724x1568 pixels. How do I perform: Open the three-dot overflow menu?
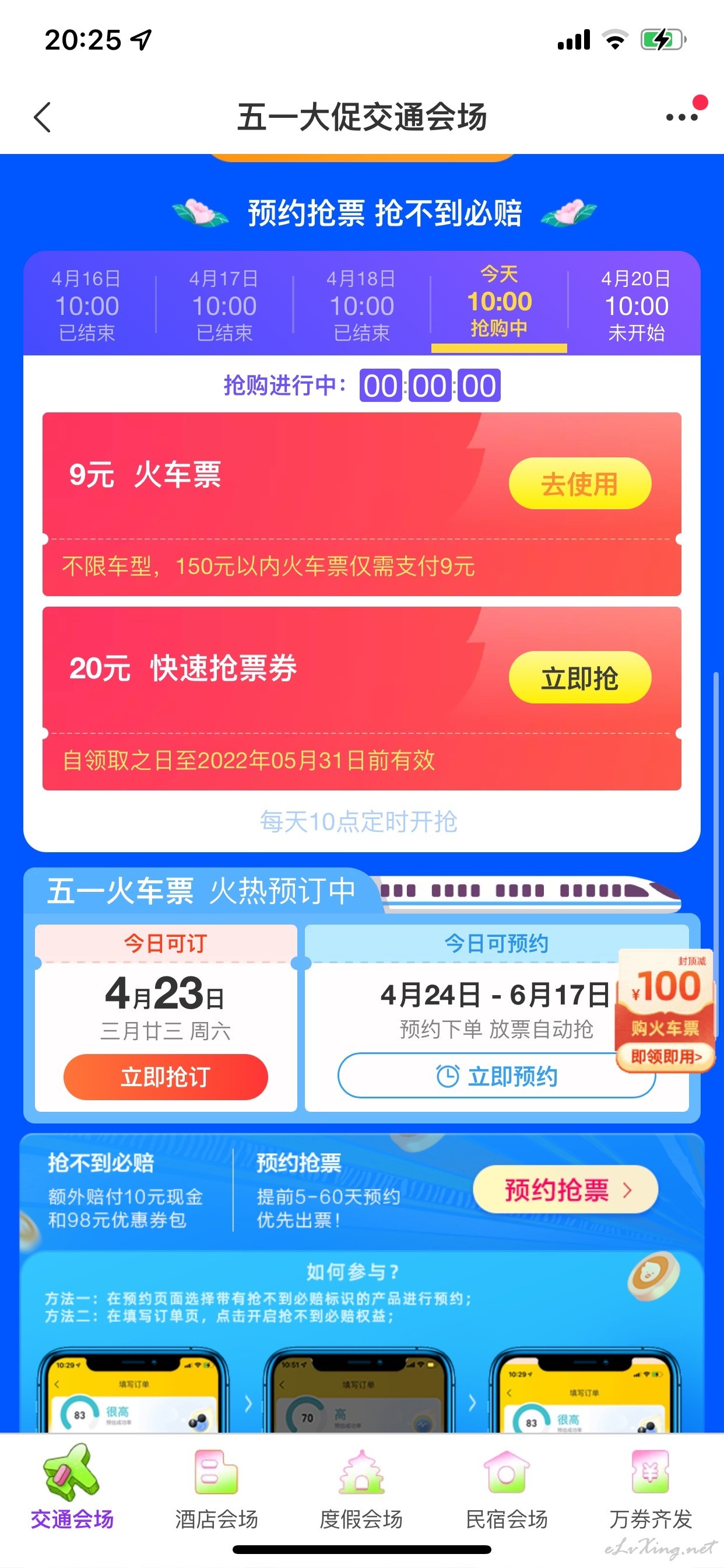(682, 117)
